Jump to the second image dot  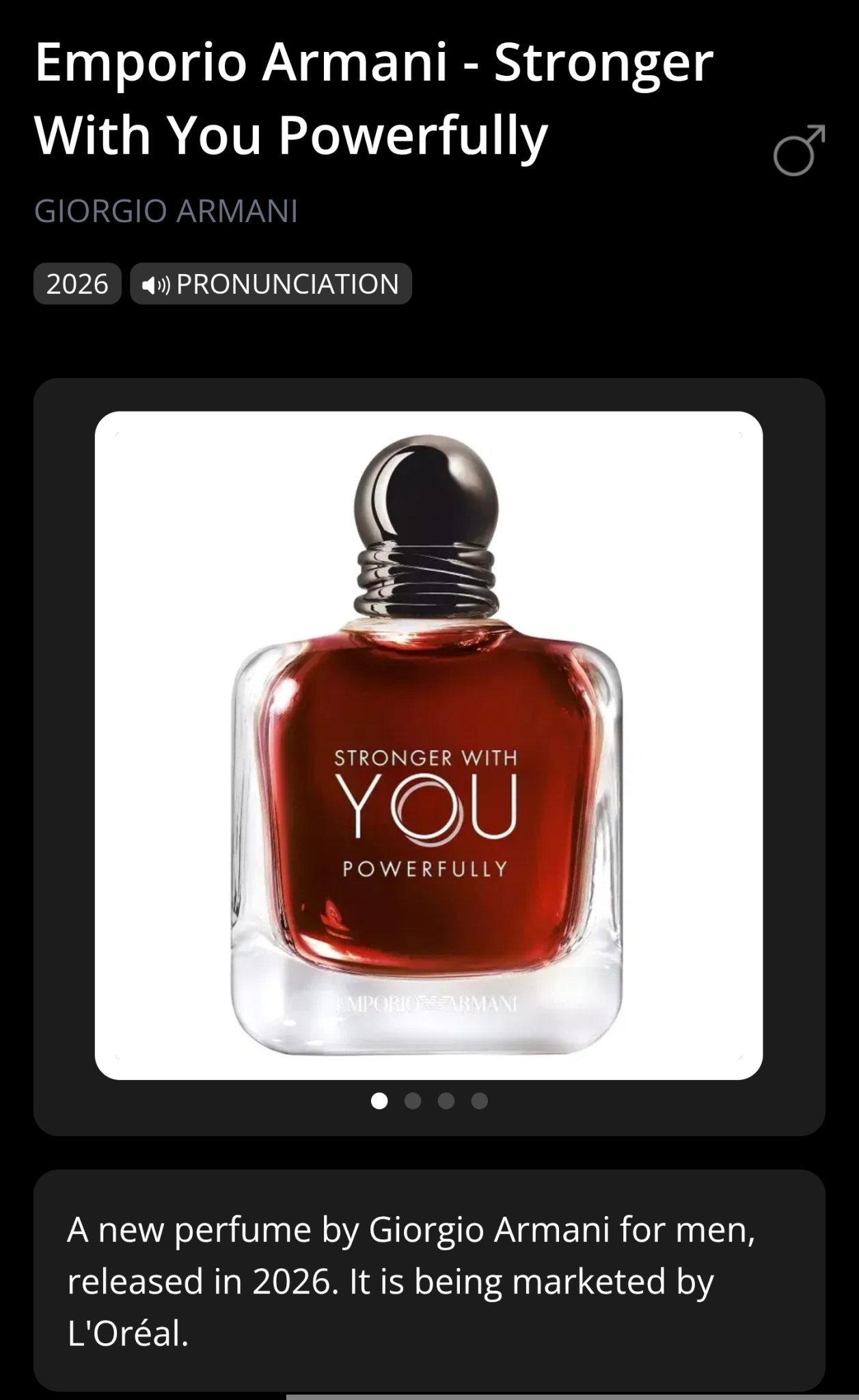point(413,1101)
